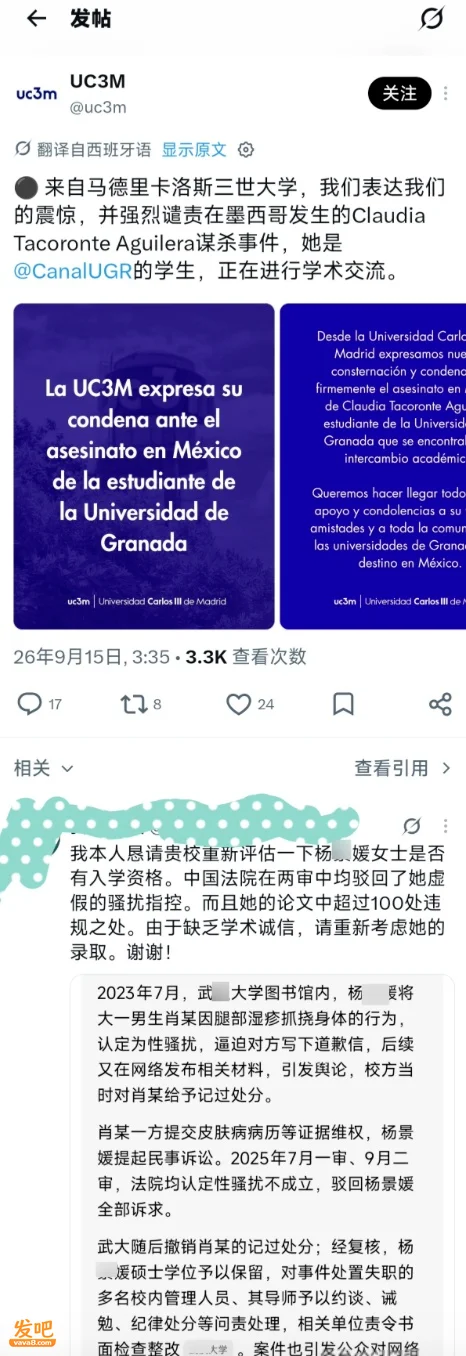Open the first image about UC3M condena

click(144, 466)
